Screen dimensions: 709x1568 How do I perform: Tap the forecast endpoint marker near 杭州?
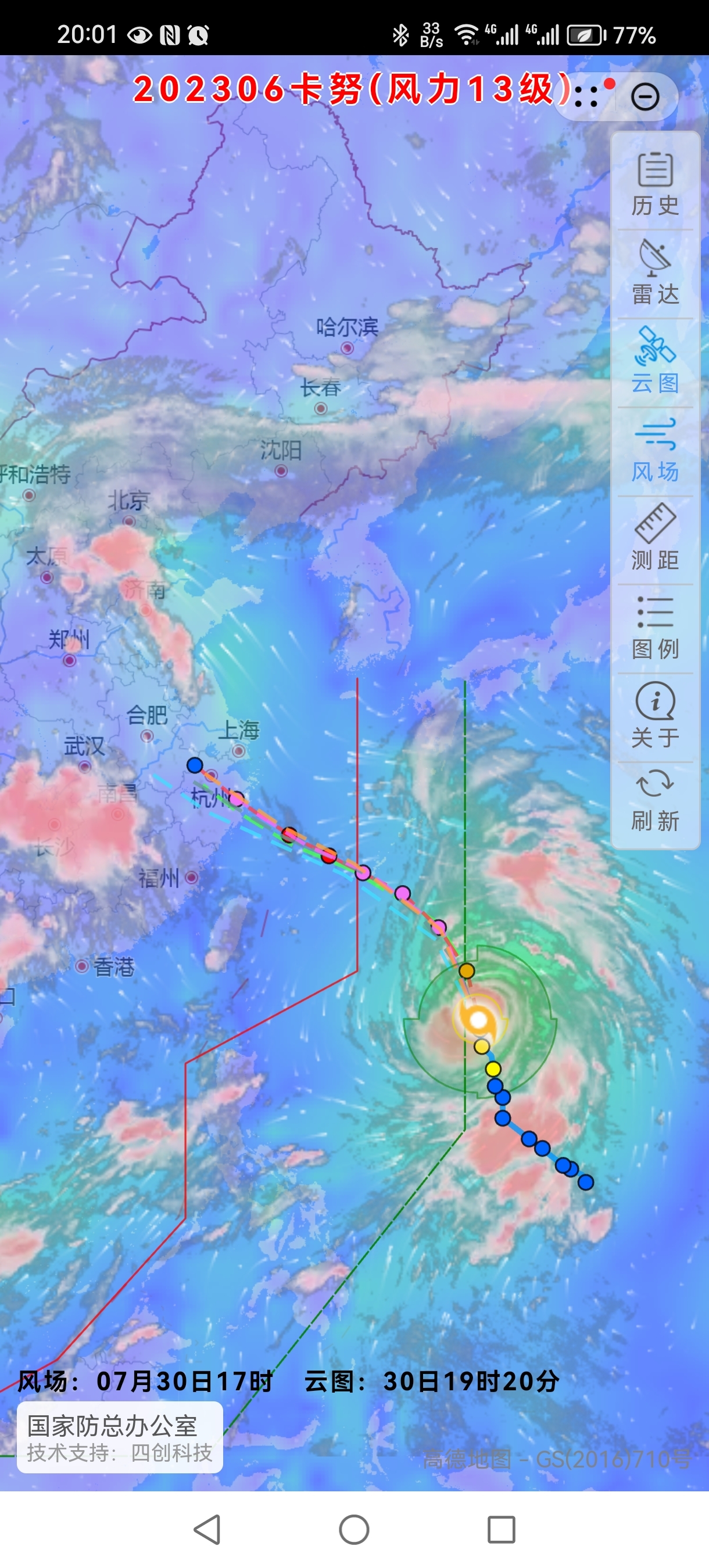pos(195,765)
